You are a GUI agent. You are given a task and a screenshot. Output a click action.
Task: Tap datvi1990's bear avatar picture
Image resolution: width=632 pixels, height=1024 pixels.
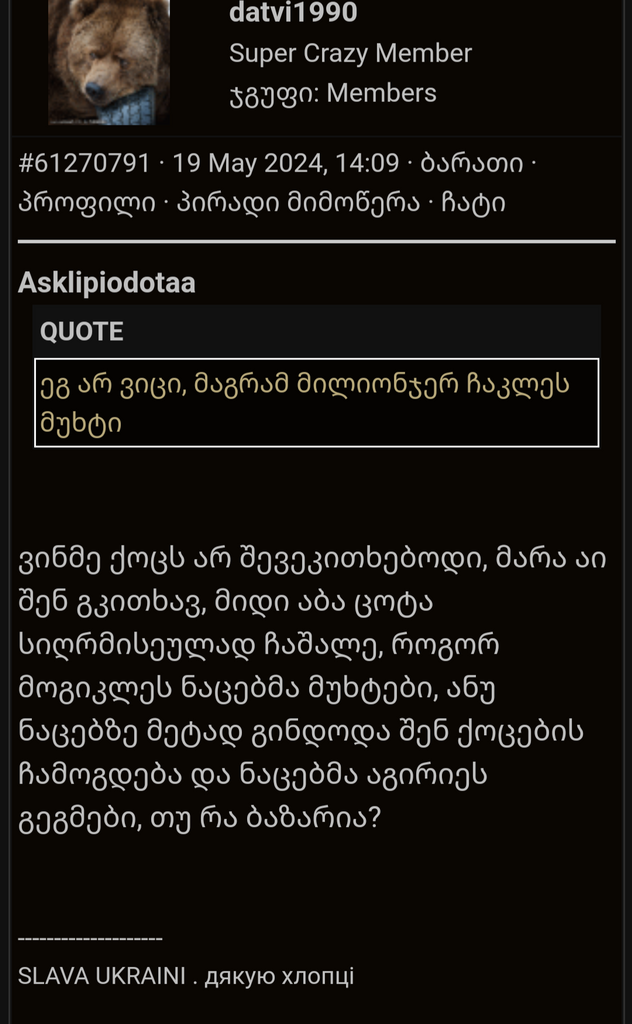pos(109,58)
